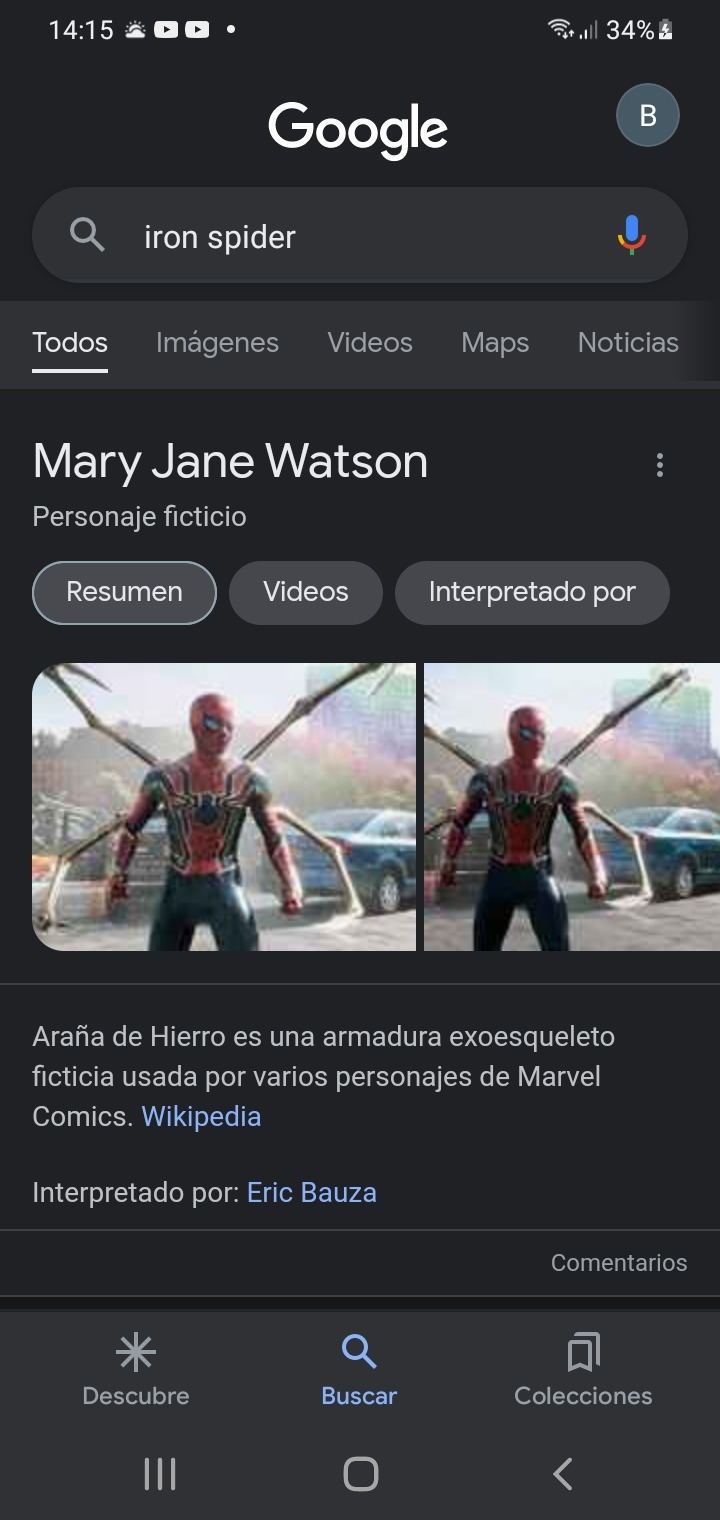Open the profile avatar marked B
Viewport: 720px width, 1520px height.
647,115
